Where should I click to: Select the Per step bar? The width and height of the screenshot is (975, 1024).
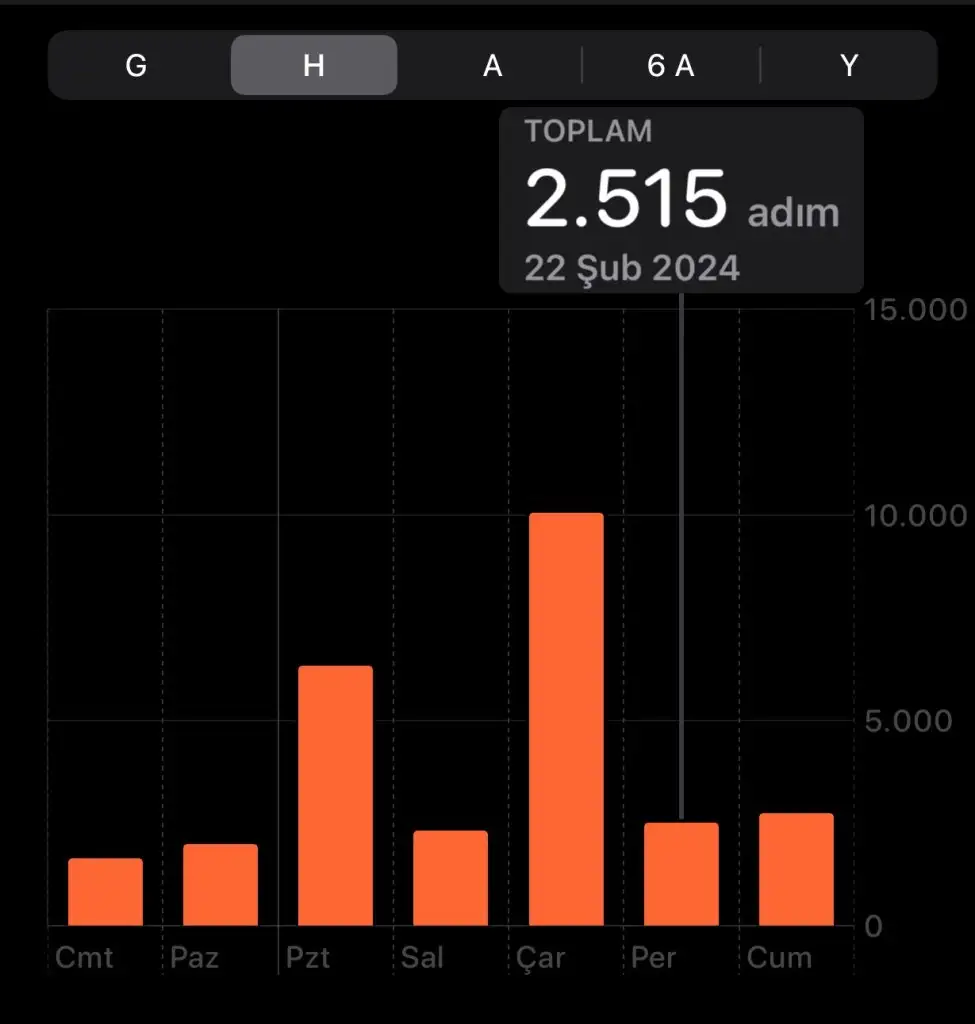[x=681, y=874]
